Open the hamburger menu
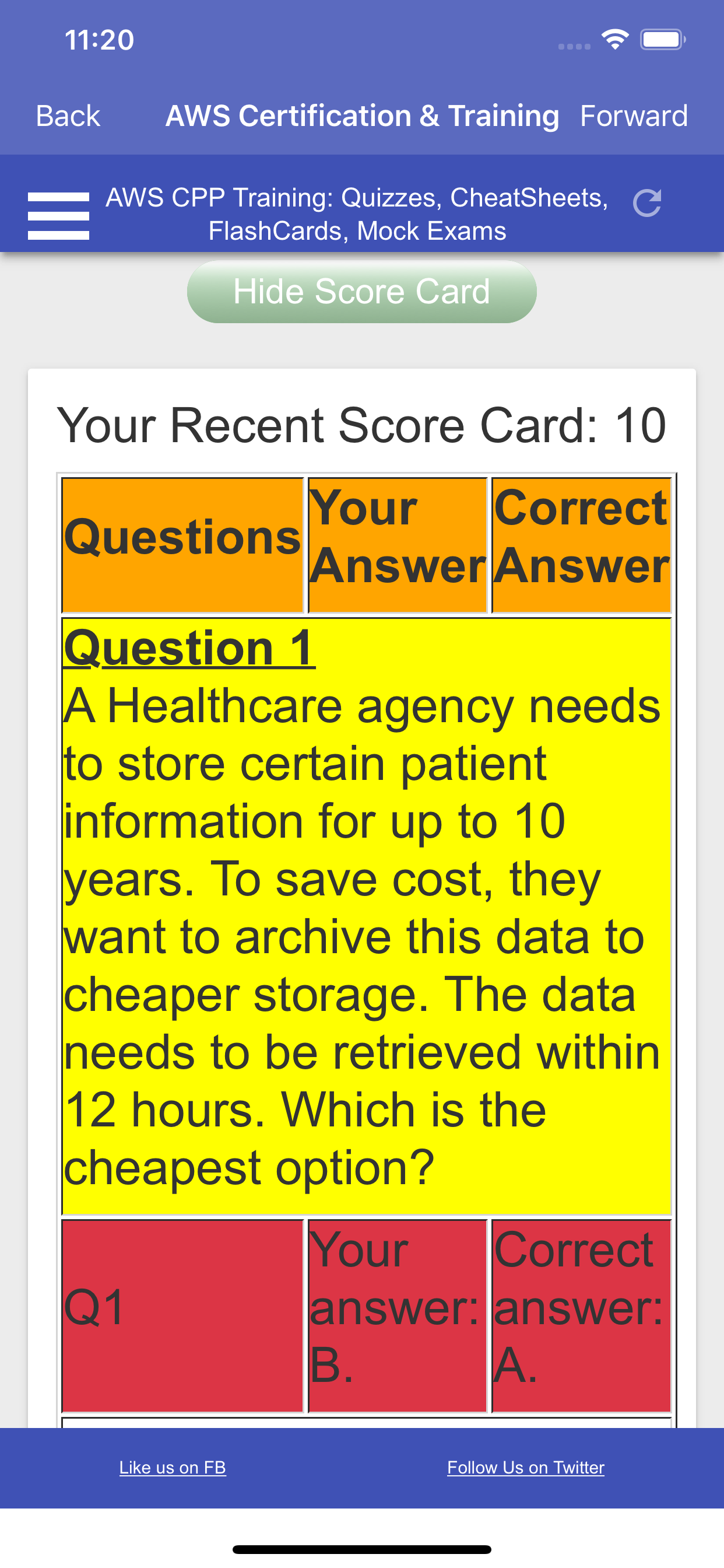The height and width of the screenshot is (1568, 724). (58, 215)
